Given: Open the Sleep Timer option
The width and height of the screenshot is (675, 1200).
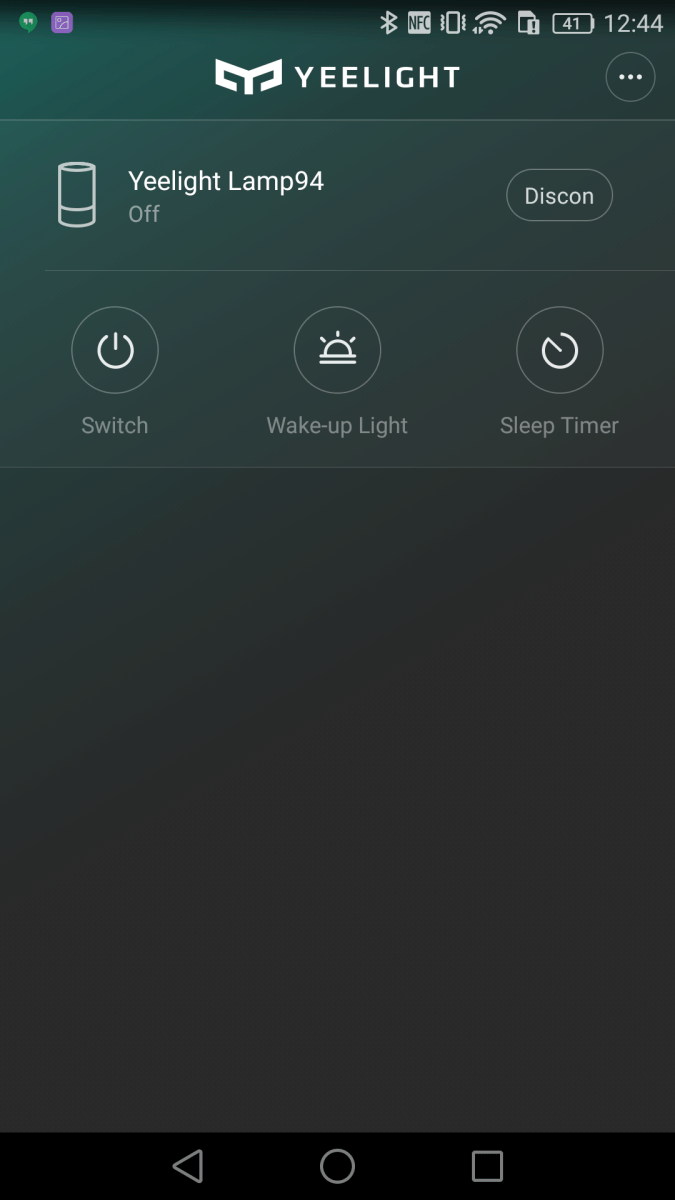Looking at the screenshot, I should click(559, 350).
